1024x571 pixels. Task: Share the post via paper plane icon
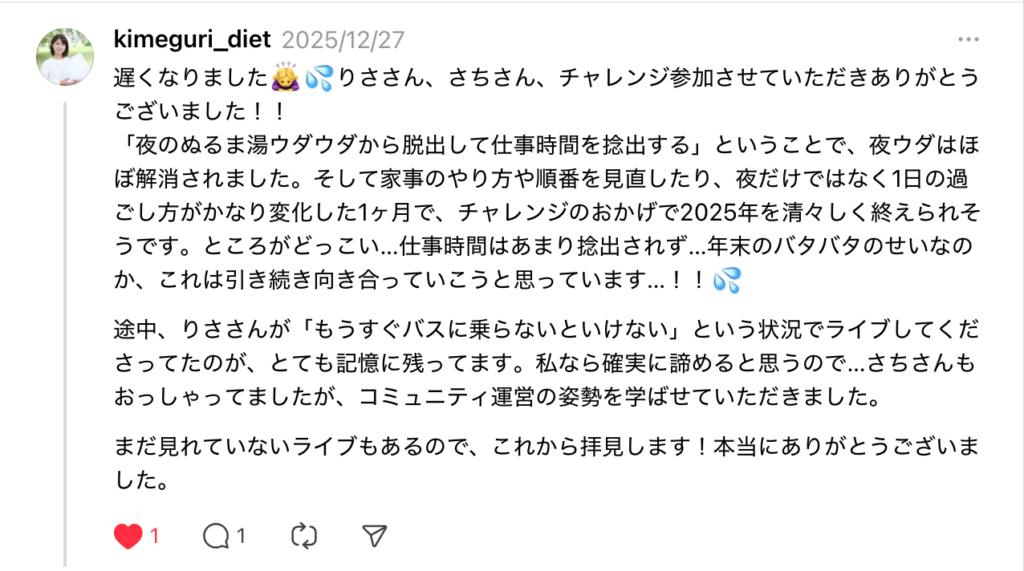click(374, 536)
